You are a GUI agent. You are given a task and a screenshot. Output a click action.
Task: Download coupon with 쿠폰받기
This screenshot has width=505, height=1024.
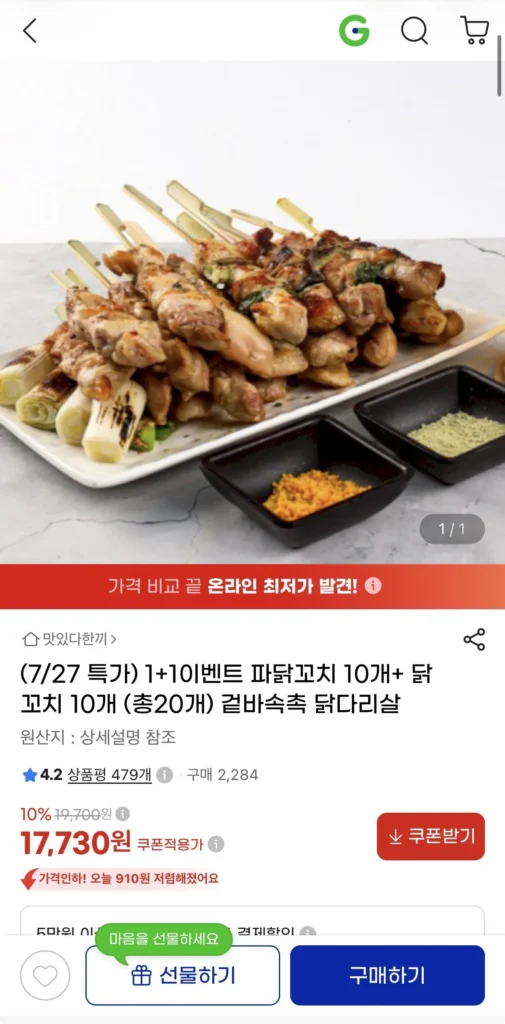point(431,836)
